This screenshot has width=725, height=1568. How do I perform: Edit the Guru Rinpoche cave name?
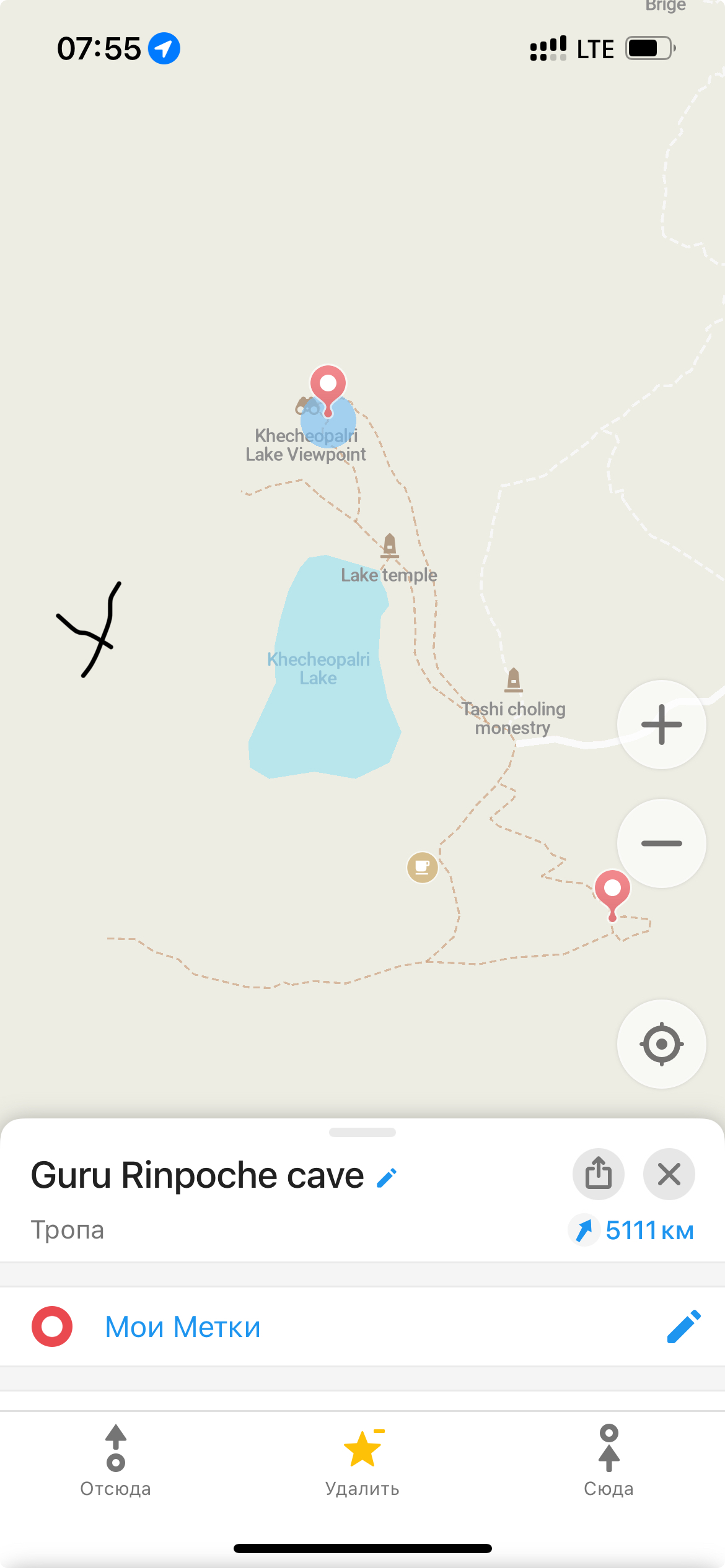(x=387, y=1177)
